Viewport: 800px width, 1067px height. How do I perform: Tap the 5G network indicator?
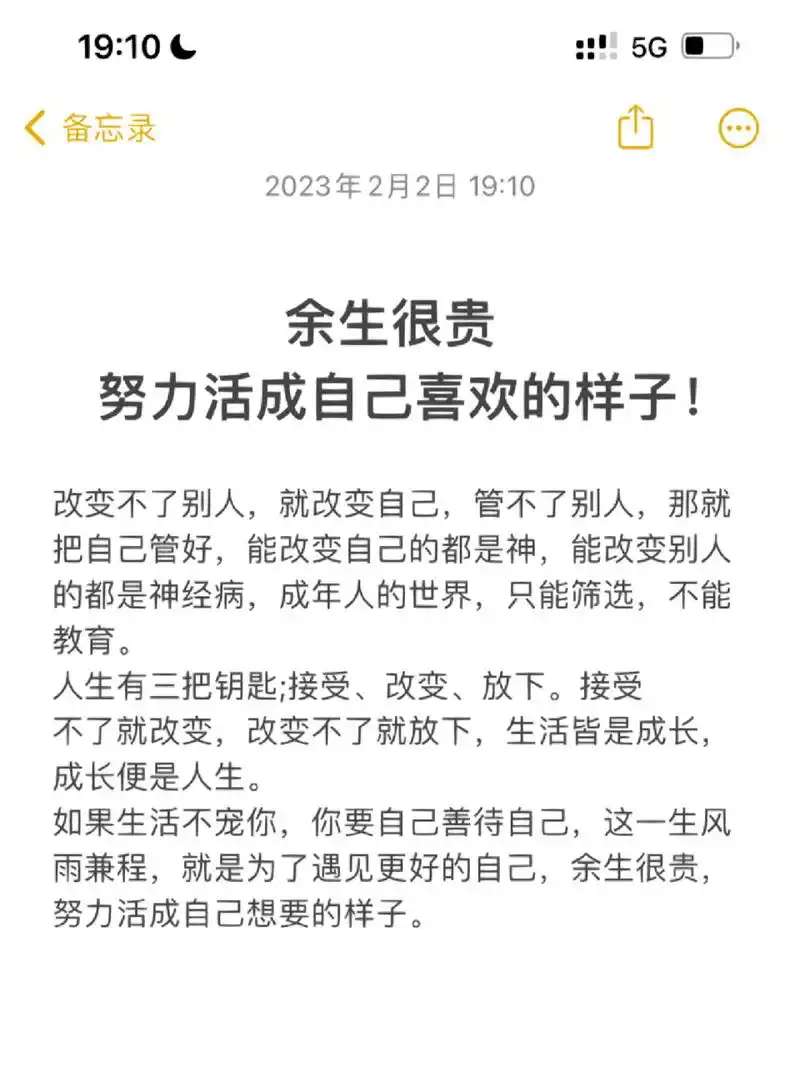[x=652, y=46]
